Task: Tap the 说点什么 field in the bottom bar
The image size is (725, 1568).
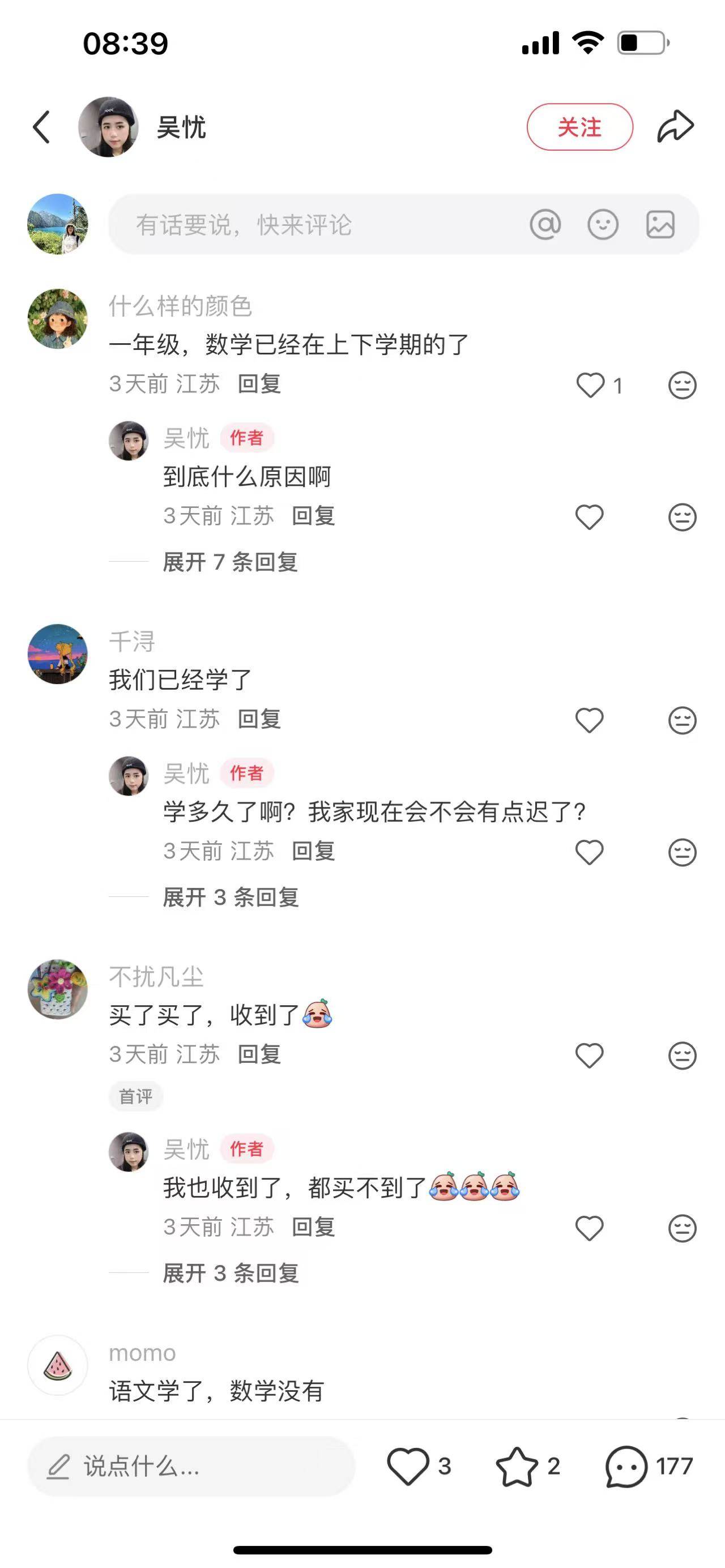Action: [190, 1466]
